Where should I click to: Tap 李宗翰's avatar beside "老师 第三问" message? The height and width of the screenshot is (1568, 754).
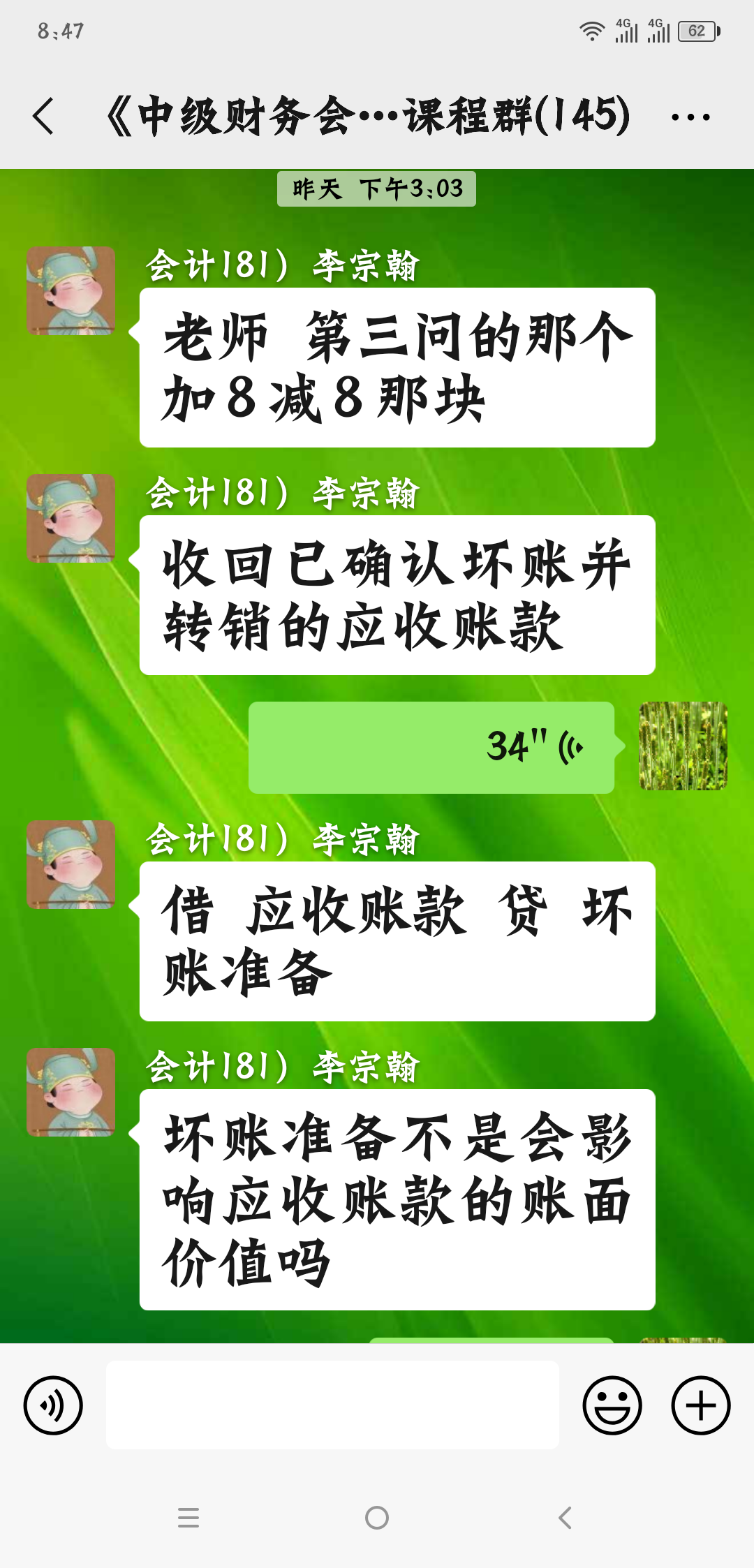click(71, 290)
